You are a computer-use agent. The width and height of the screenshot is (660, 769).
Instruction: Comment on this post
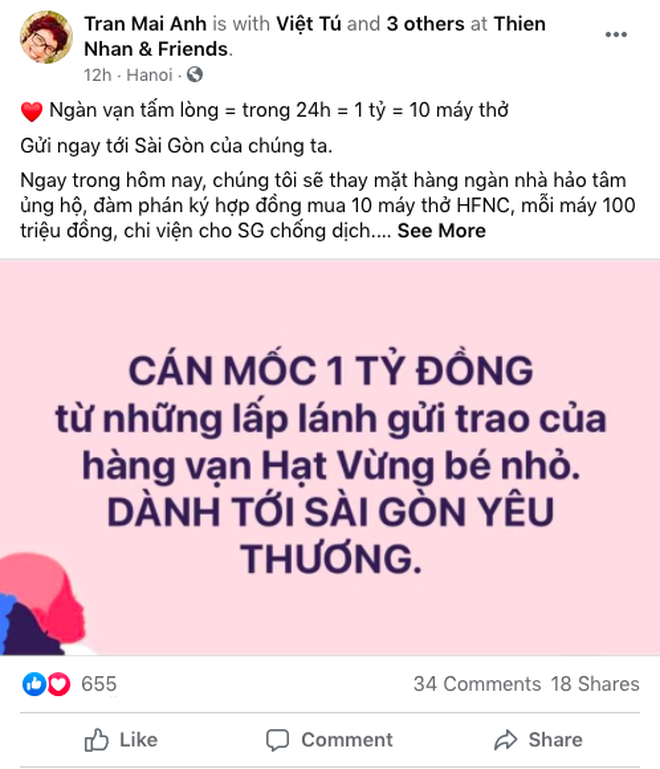coord(329,740)
